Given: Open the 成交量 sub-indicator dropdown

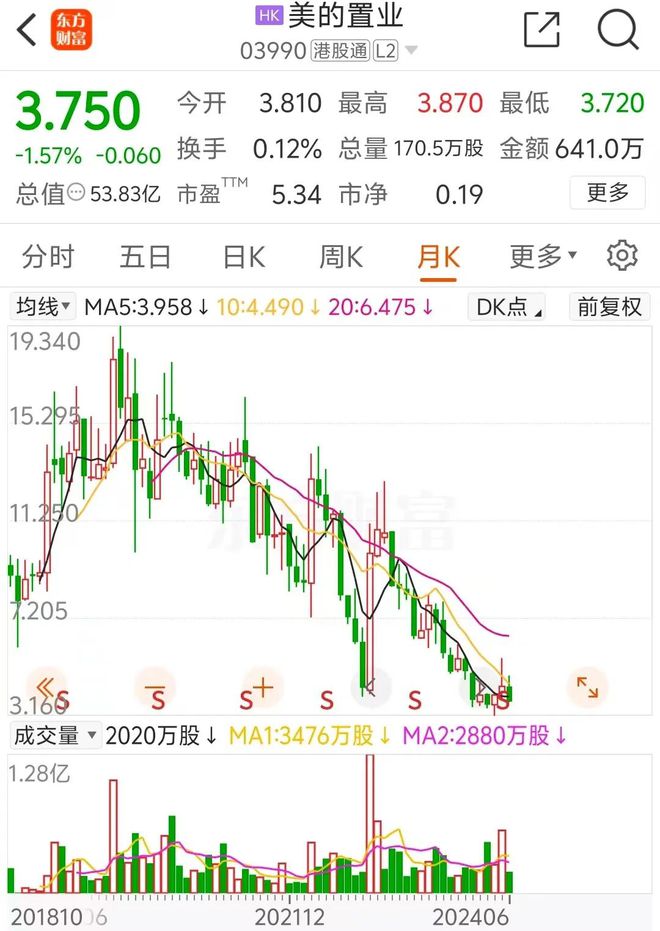Looking at the screenshot, I should (56, 736).
